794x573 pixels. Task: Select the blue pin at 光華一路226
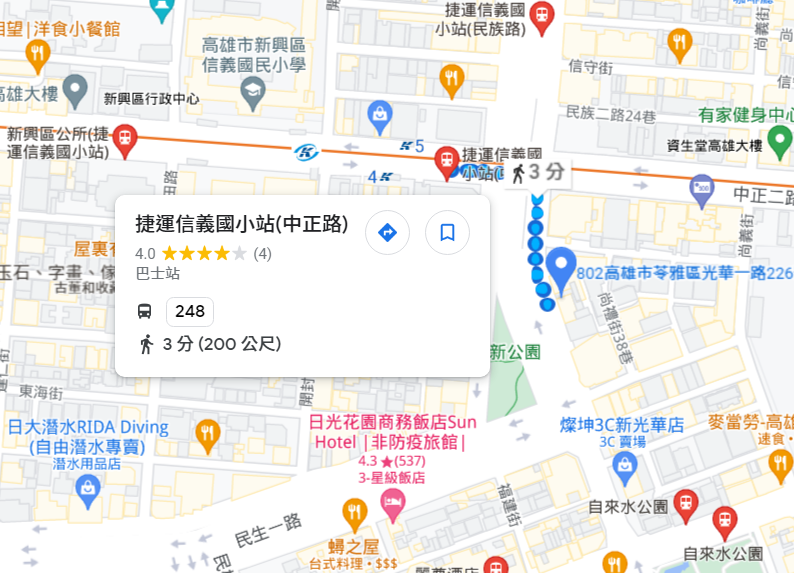(561, 270)
